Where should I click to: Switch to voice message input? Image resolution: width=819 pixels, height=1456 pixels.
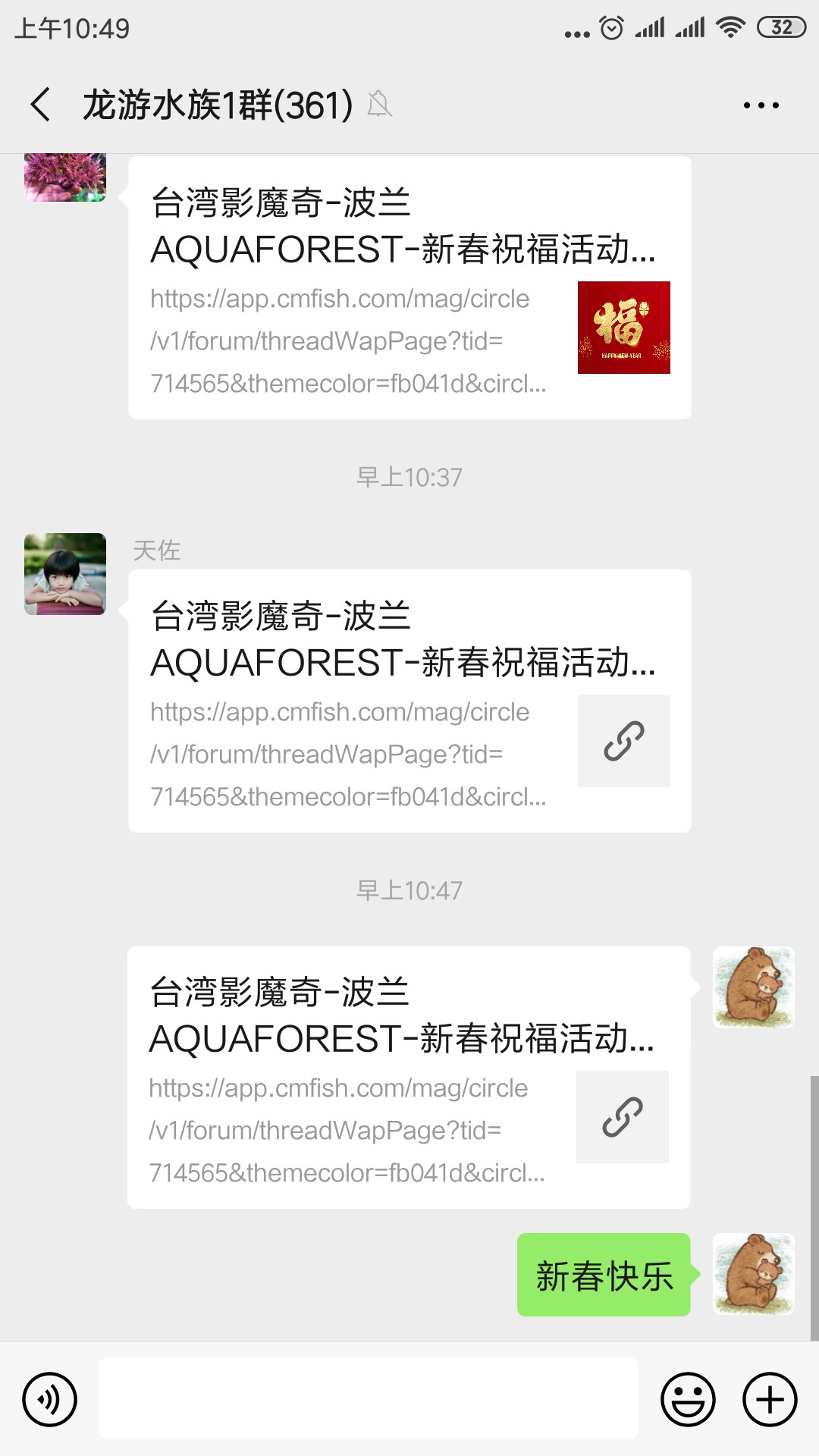click(x=50, y=1399)
